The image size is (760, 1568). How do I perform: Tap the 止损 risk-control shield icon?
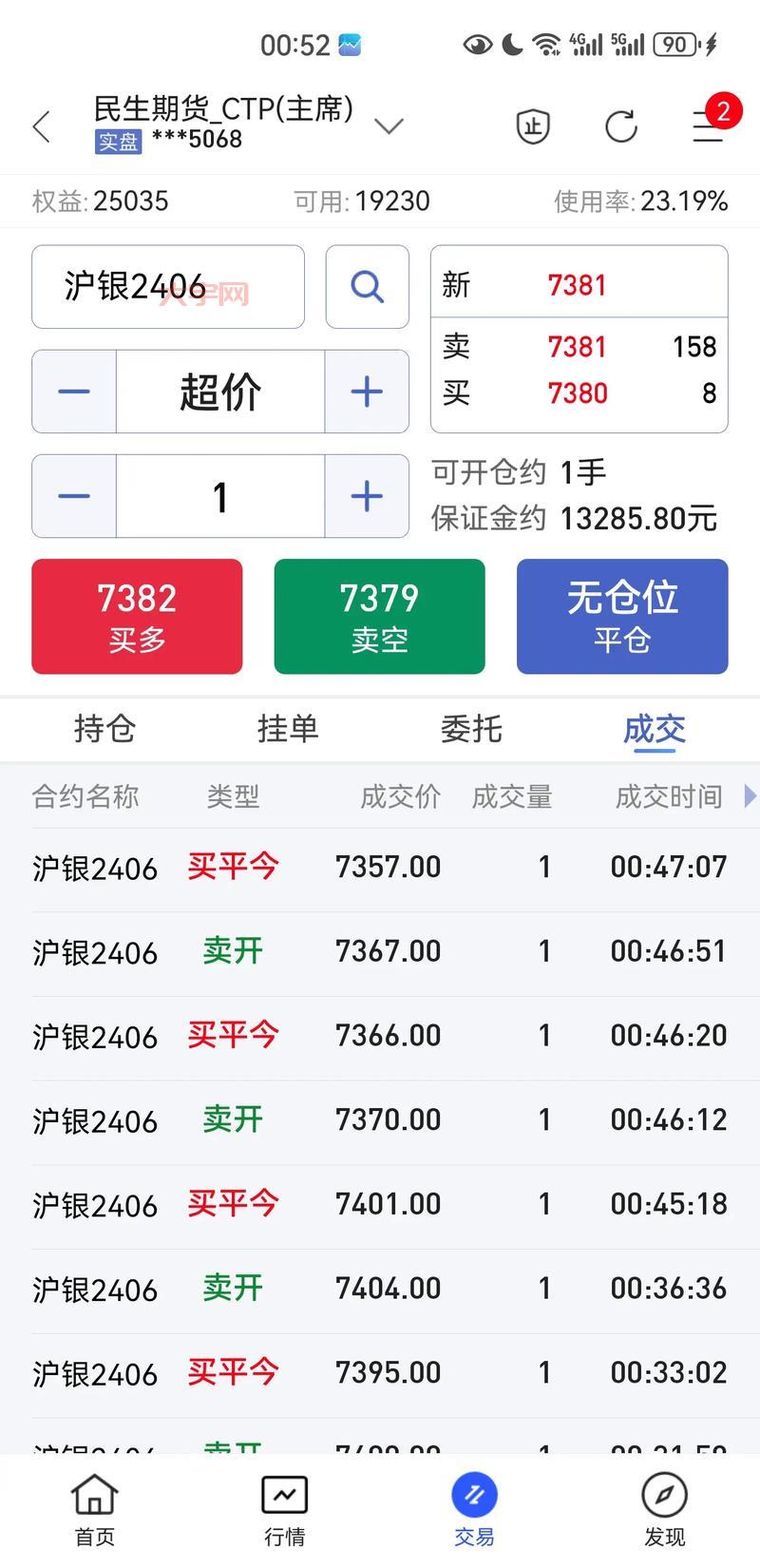[532, 124]
